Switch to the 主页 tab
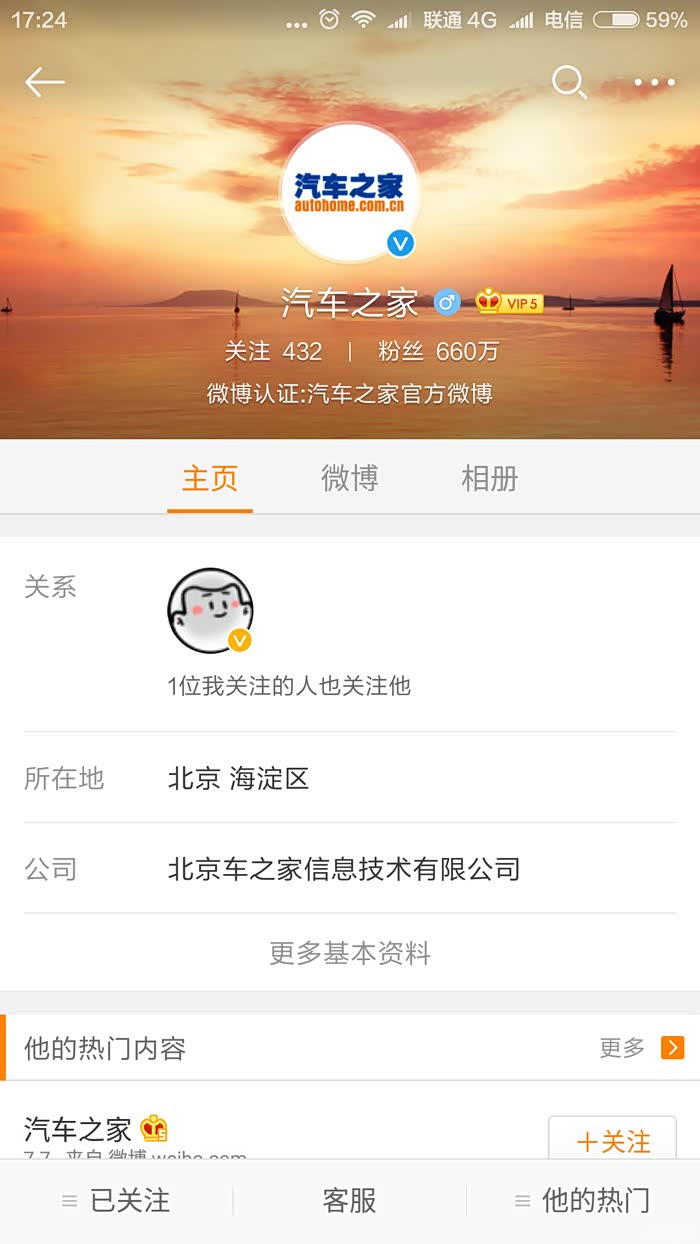 (x=210, y=478)
